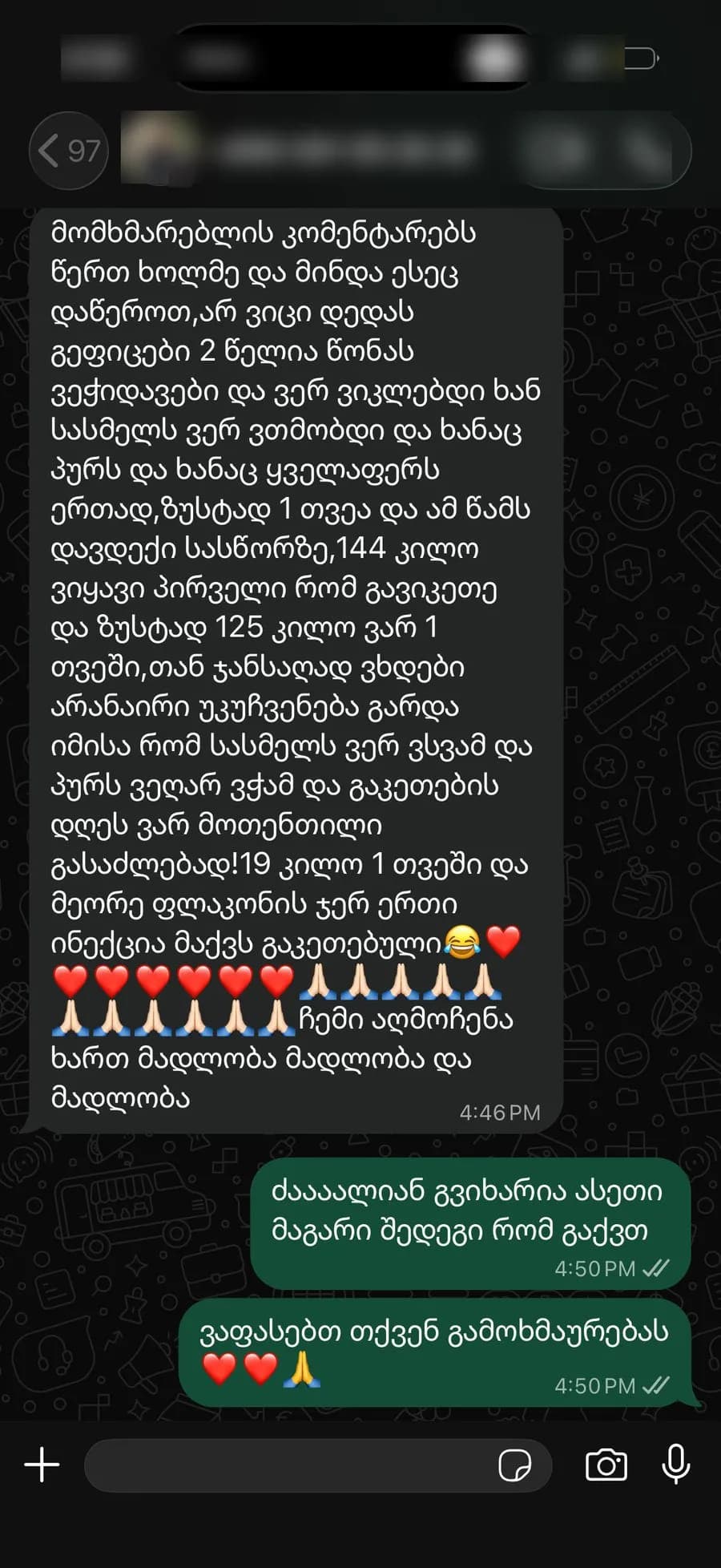
Task: Open the sticker picker
Action: point(514,1466)
